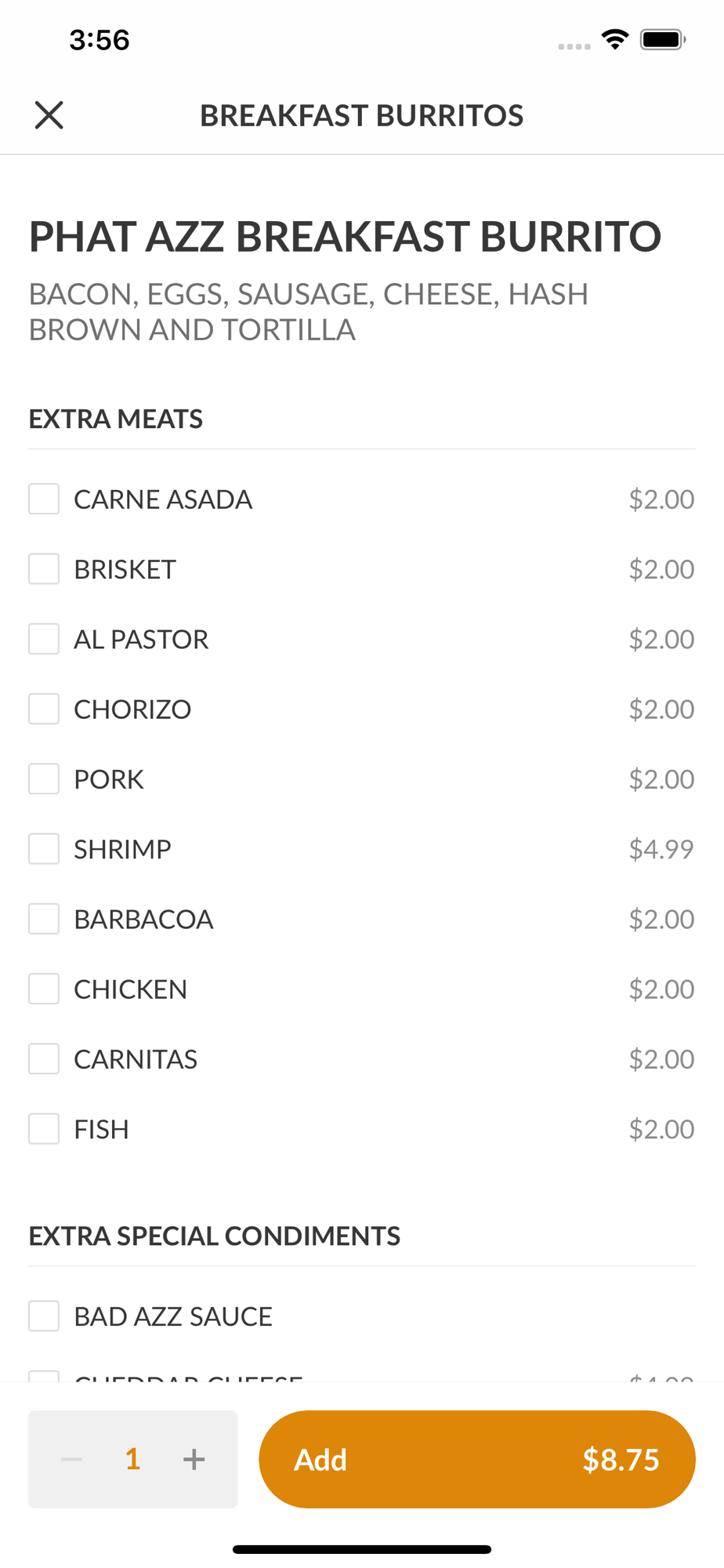Screen dimensions: 724x1568
Task: Tick the Fish extra meat option
Action: pyautogui.click(x=44, y=1129)
